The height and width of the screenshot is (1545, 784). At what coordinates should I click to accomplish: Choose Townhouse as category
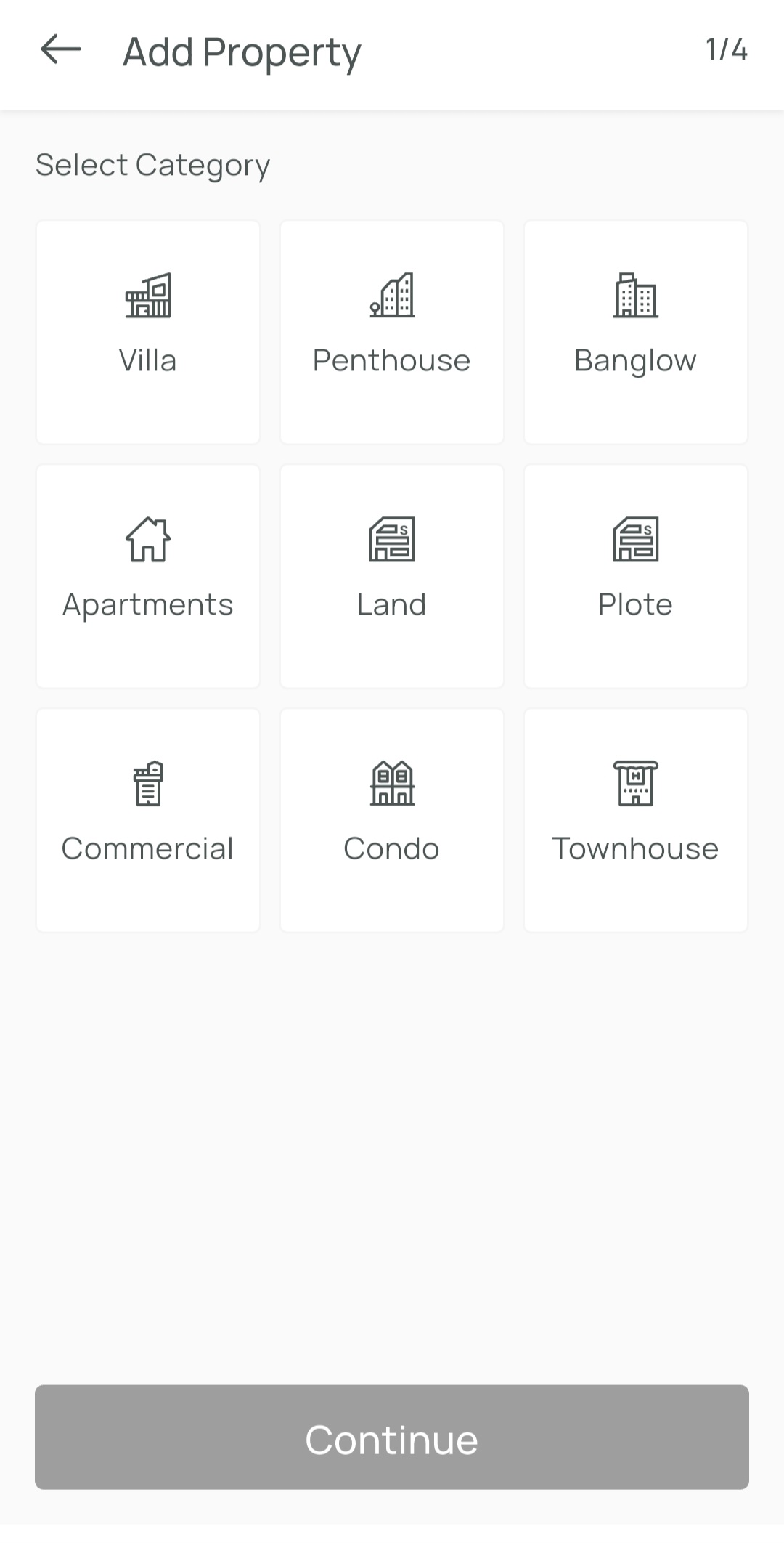click(636, 820)
